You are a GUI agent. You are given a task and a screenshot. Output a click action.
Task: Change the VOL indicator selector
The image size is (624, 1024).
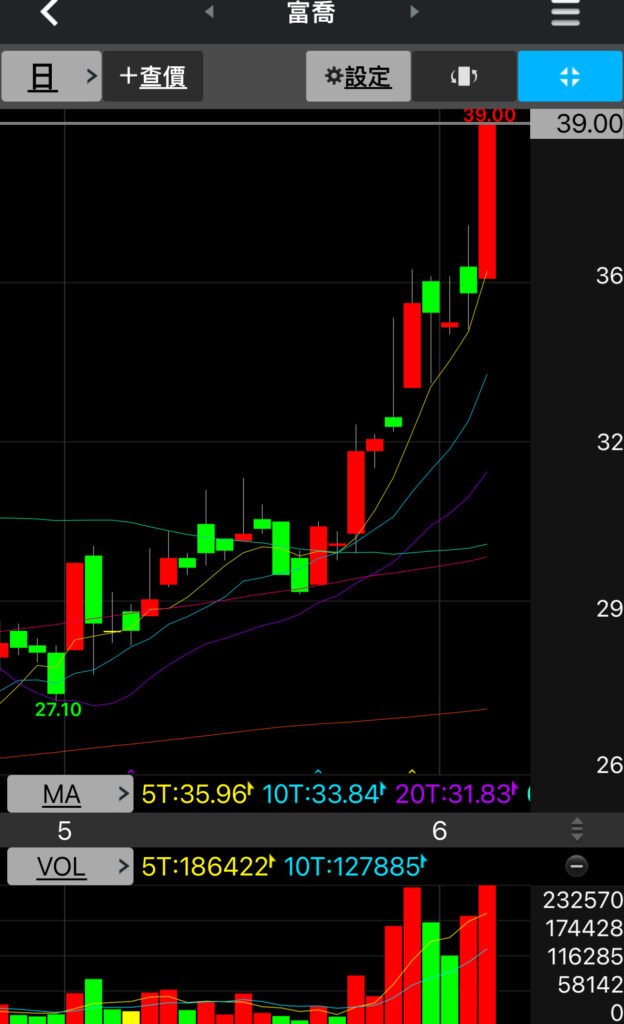click(x=70, y=867)
